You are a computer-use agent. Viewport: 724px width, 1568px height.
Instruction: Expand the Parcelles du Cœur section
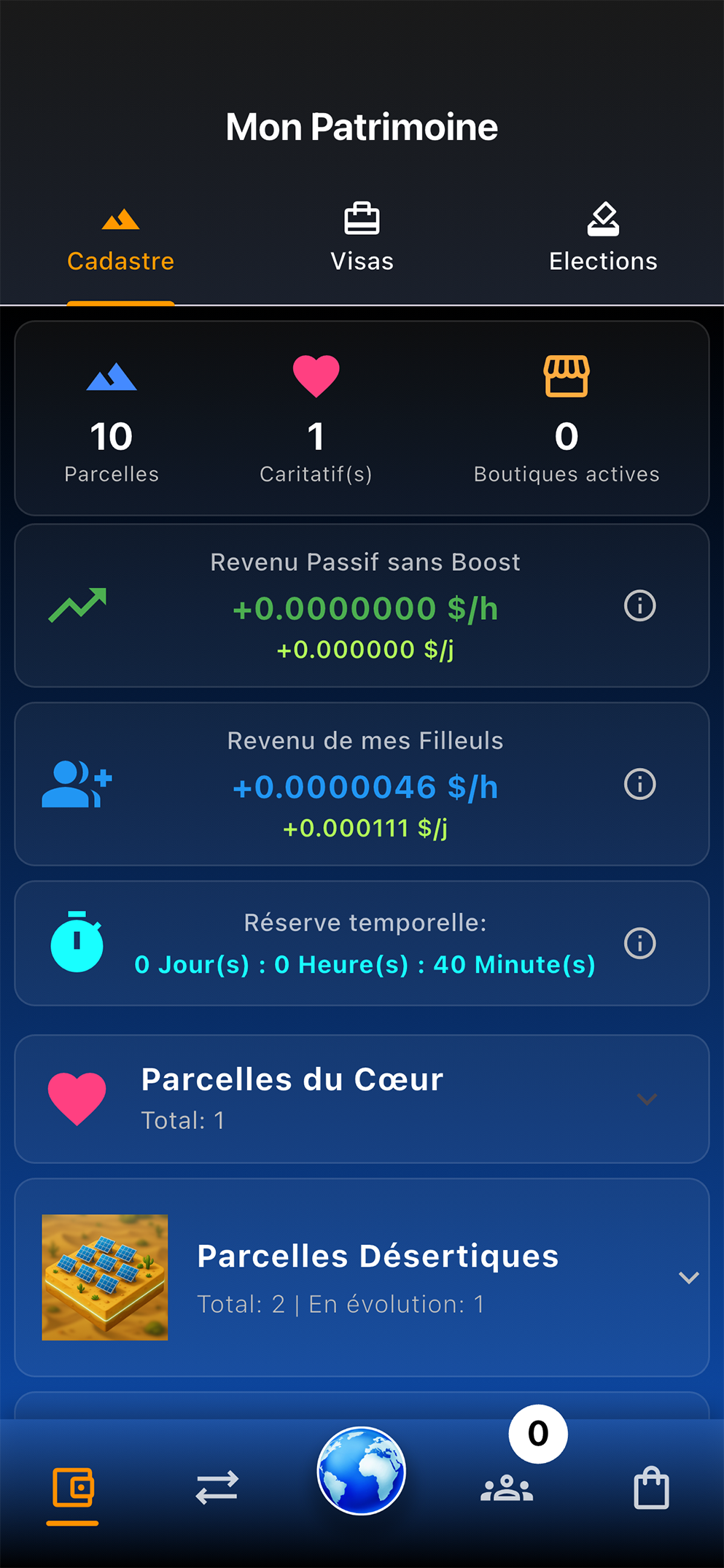click(x=647, y=1099)
